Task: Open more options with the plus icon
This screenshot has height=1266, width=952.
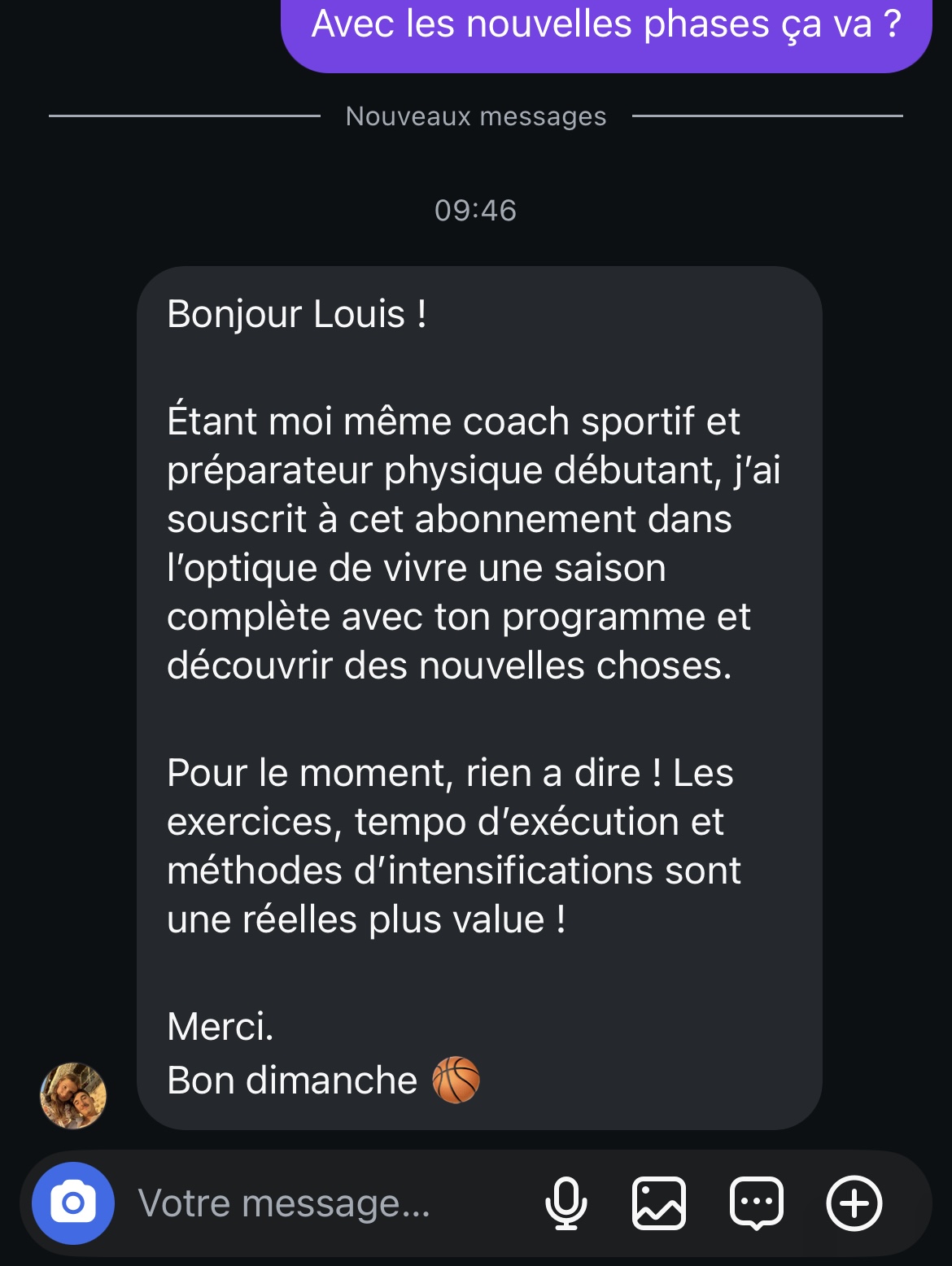Action: [854, 1203]
